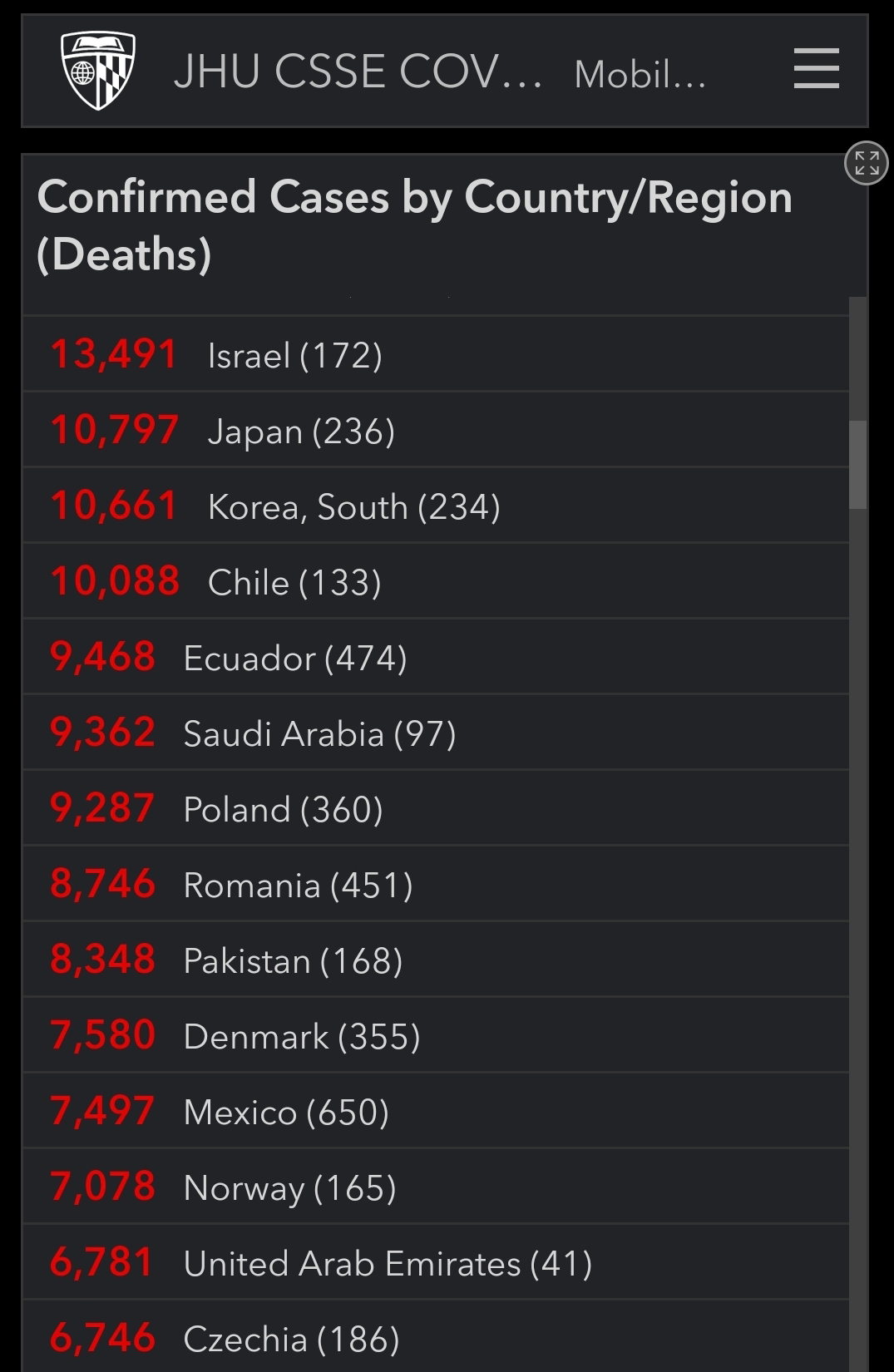Select the Czechia row
Viewport: 894px width, 1372px height.
pyautogui.click(x=436, y=1336)
